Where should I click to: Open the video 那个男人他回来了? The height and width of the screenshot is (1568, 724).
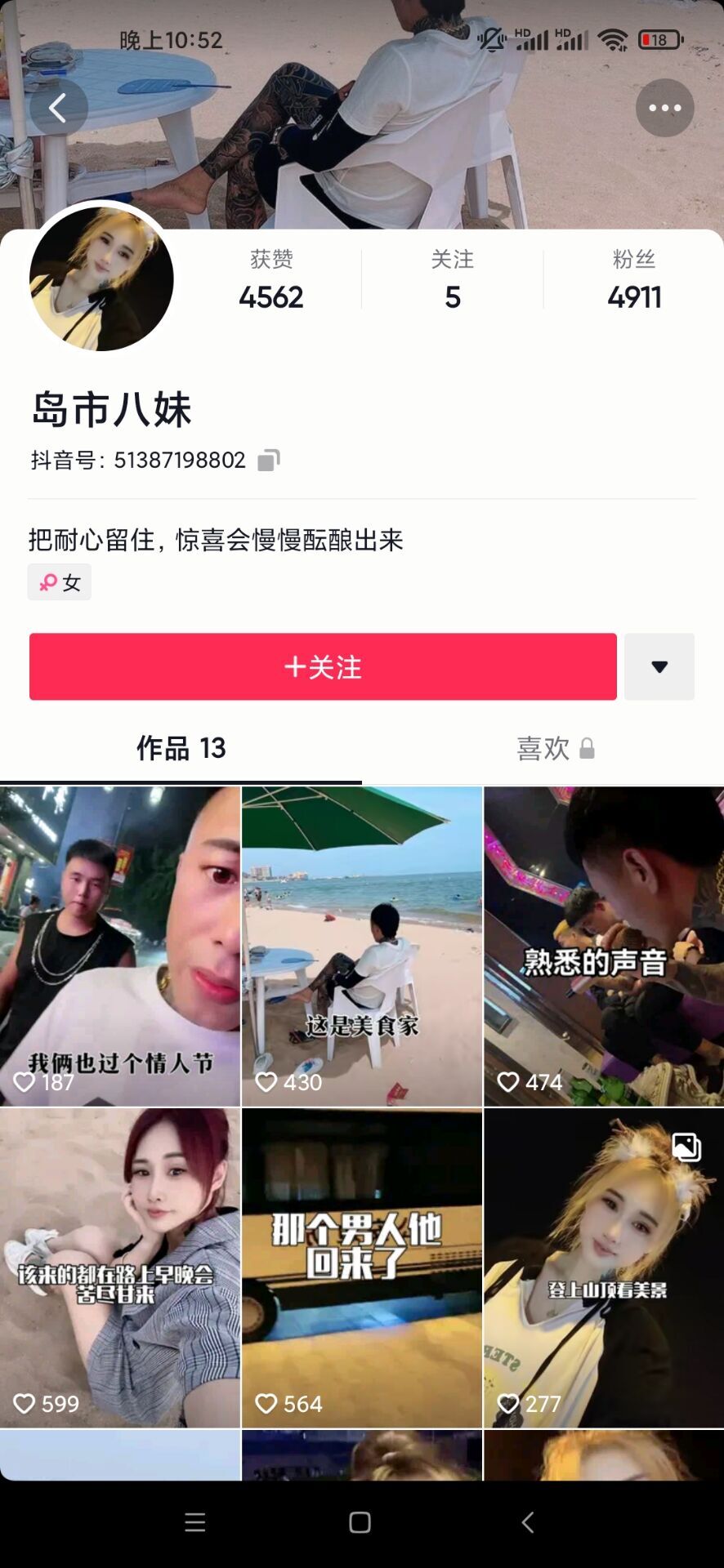pos(362,1267)
